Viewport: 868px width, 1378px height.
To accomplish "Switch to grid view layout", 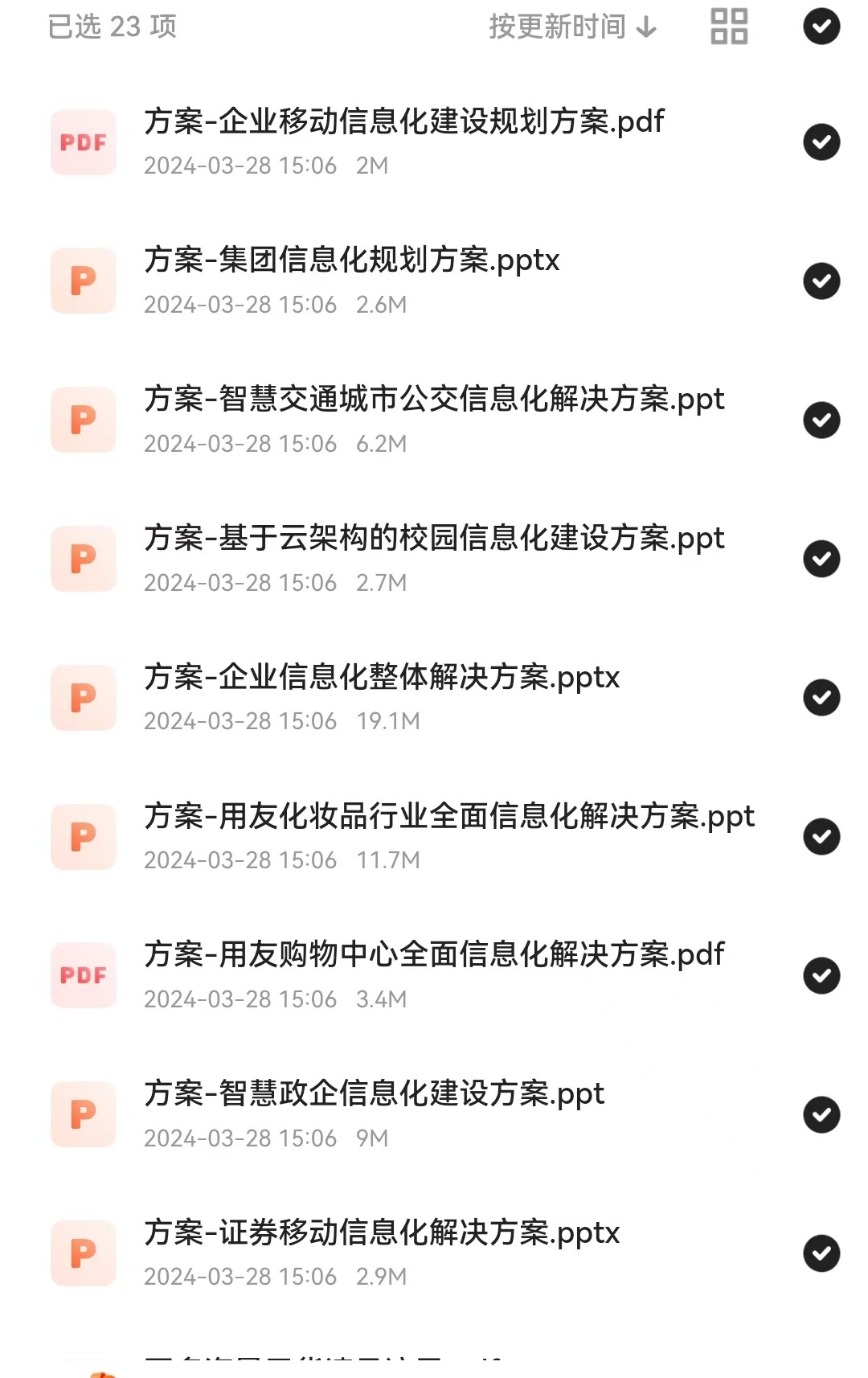I will 729,27.
